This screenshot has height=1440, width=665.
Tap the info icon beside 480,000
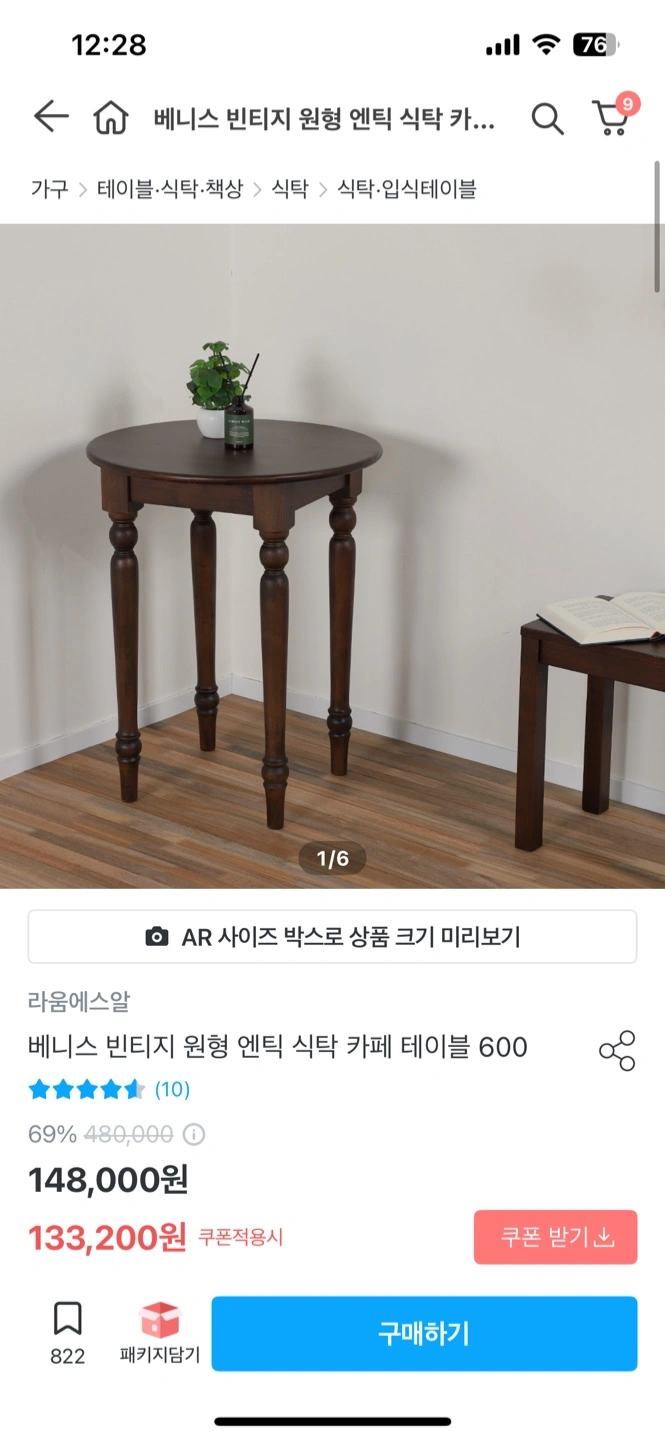(194, 1134)
